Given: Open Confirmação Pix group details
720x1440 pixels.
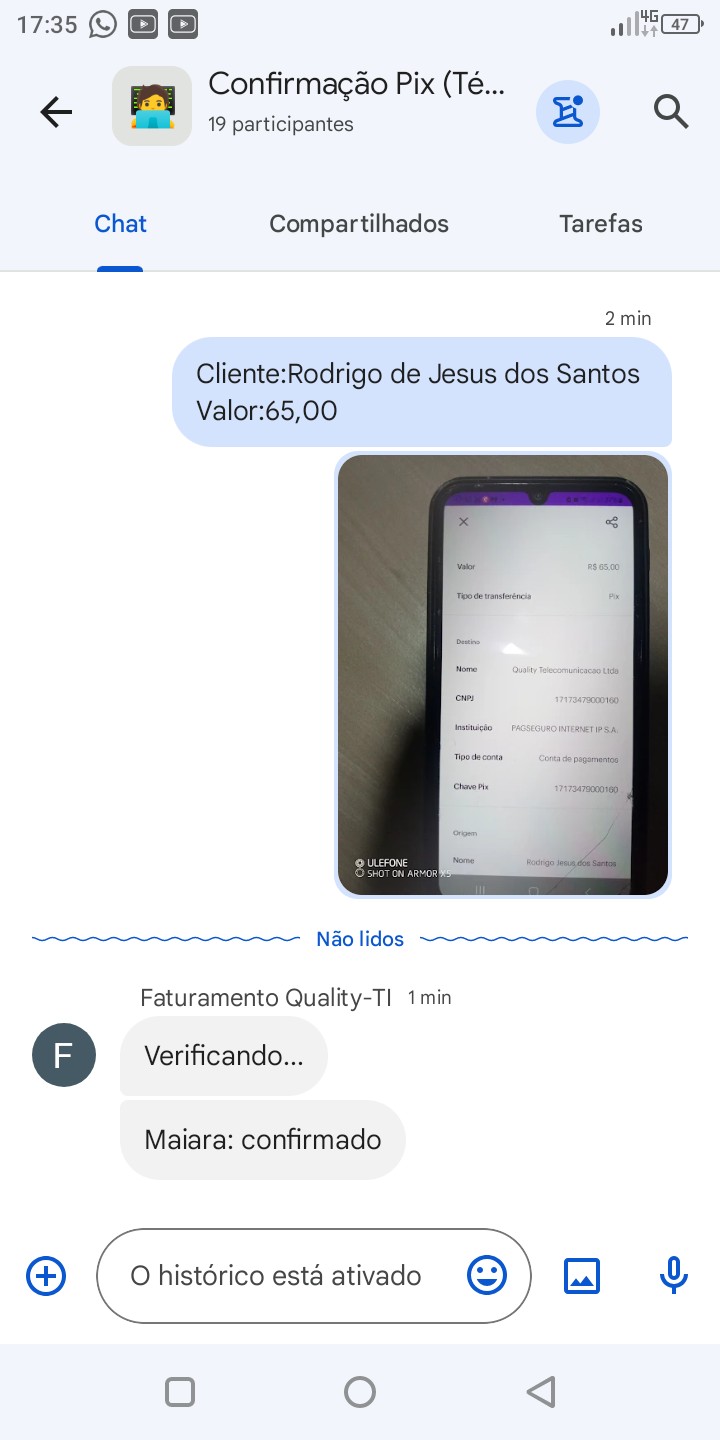Looking at the screenshot, I should point(355,103).
